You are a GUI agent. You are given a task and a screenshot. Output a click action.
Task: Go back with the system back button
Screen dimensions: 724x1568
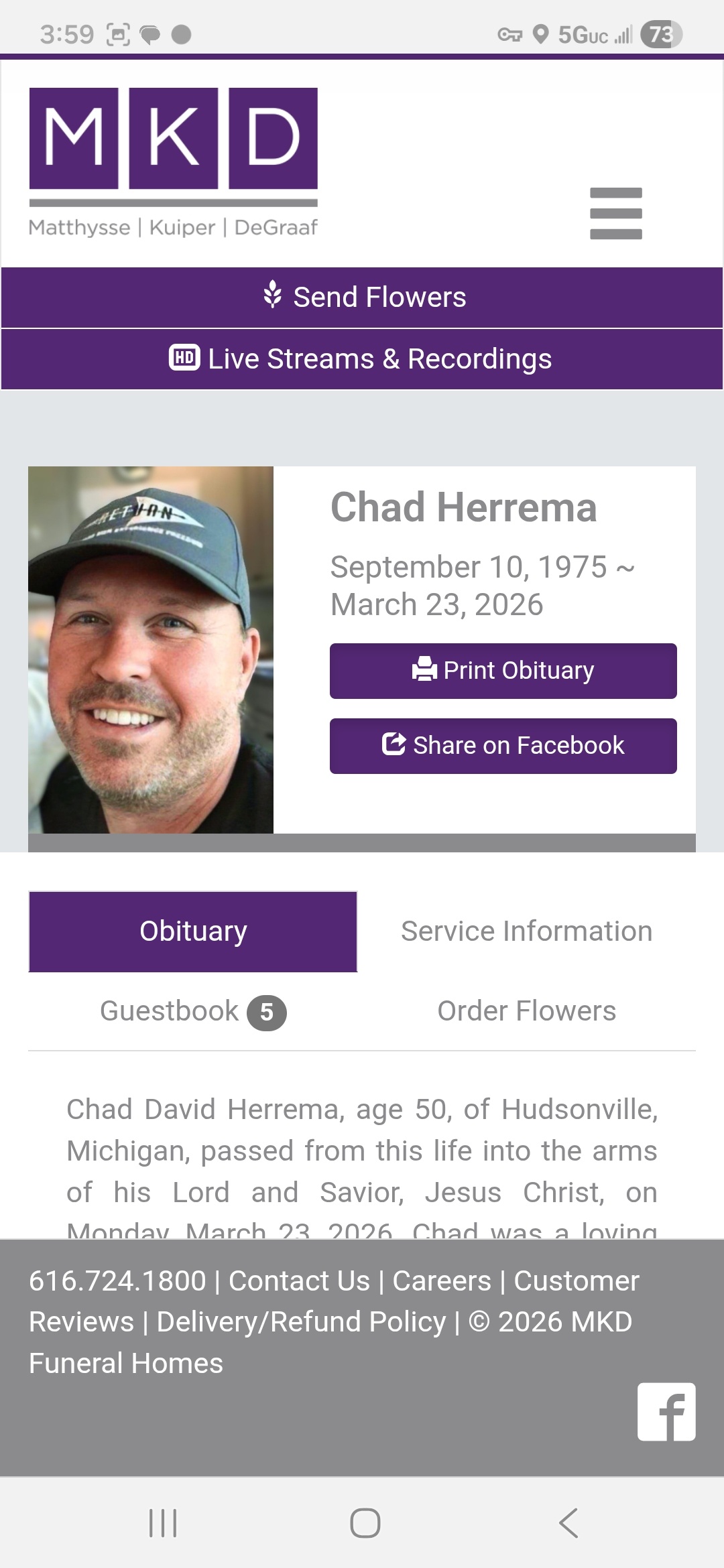point(568,1523)
